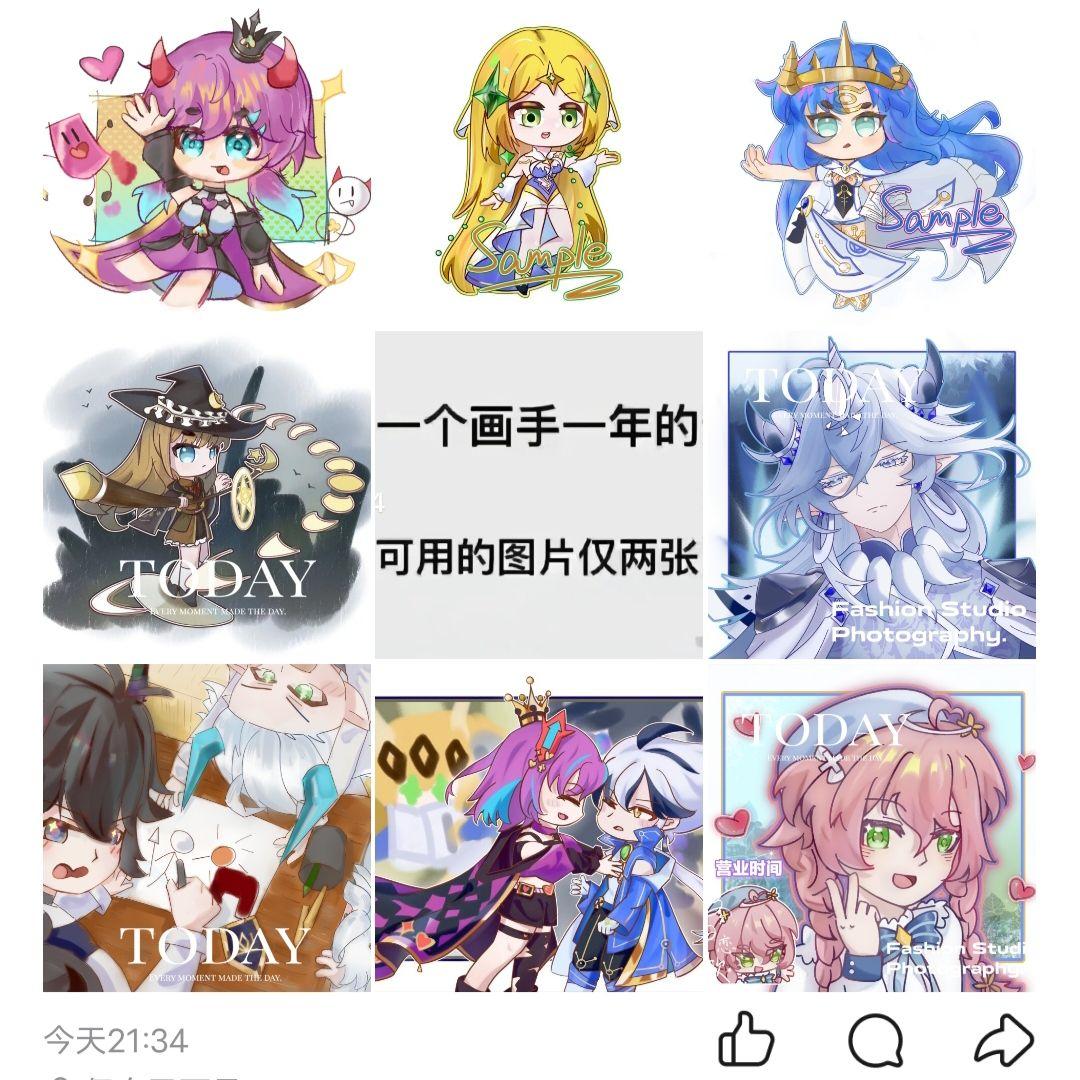
Task: Open the purple-haired horned chibi image
Action: (206, 163)
